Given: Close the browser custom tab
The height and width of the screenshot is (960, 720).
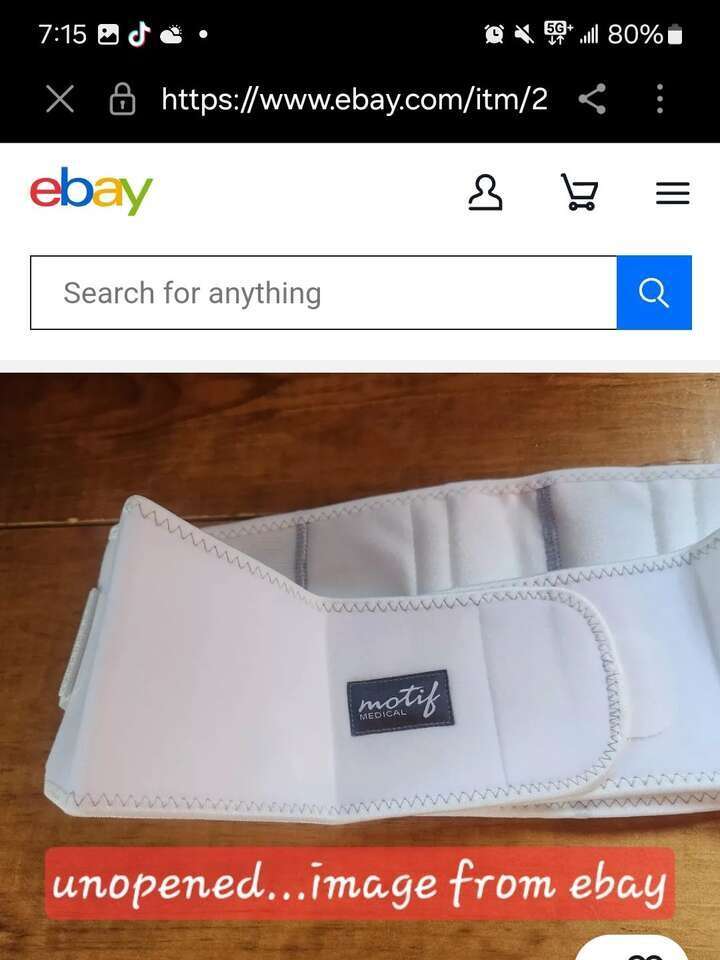Looking at the screenshot, I should tap(60, 99).
